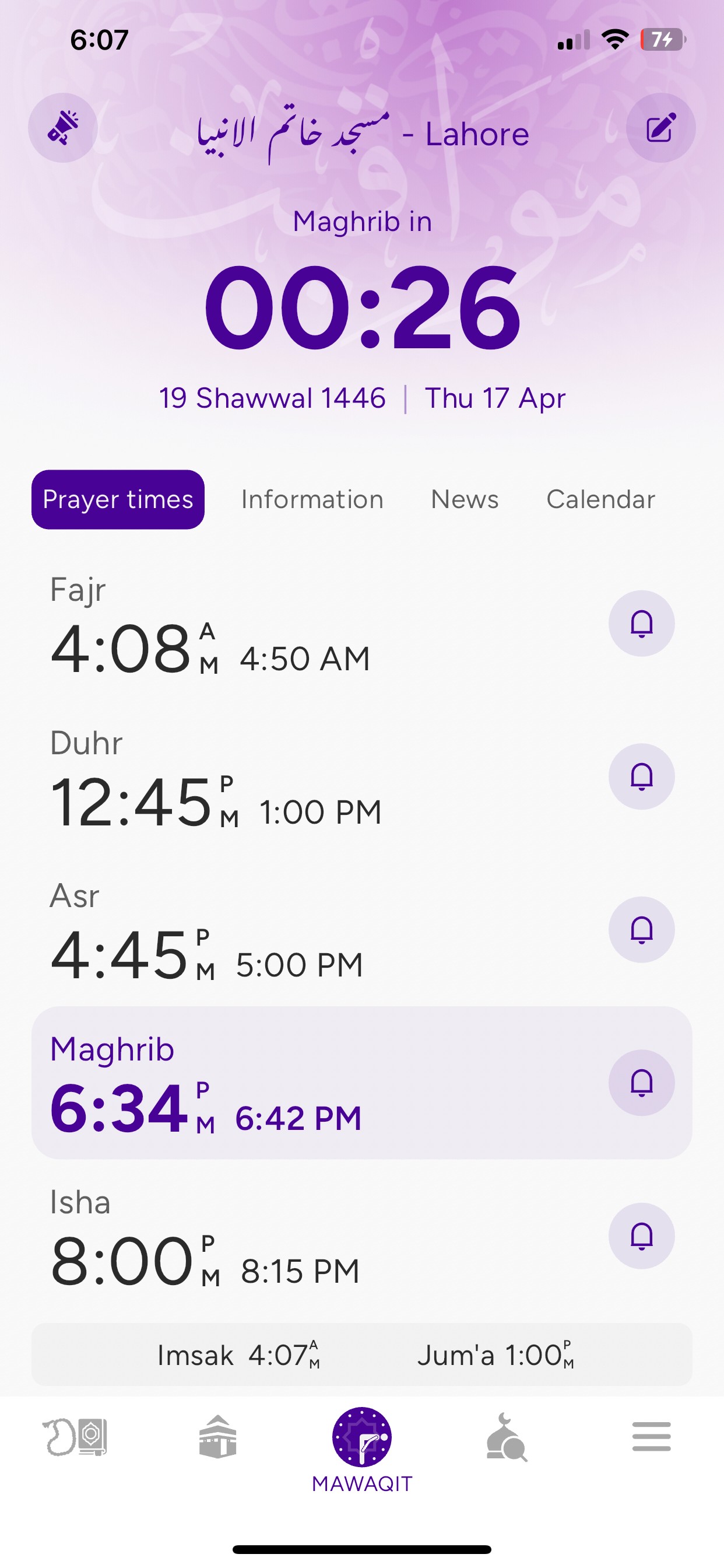Switch to the Information tab
This screenshot has width=724, height=1568.
312,499
